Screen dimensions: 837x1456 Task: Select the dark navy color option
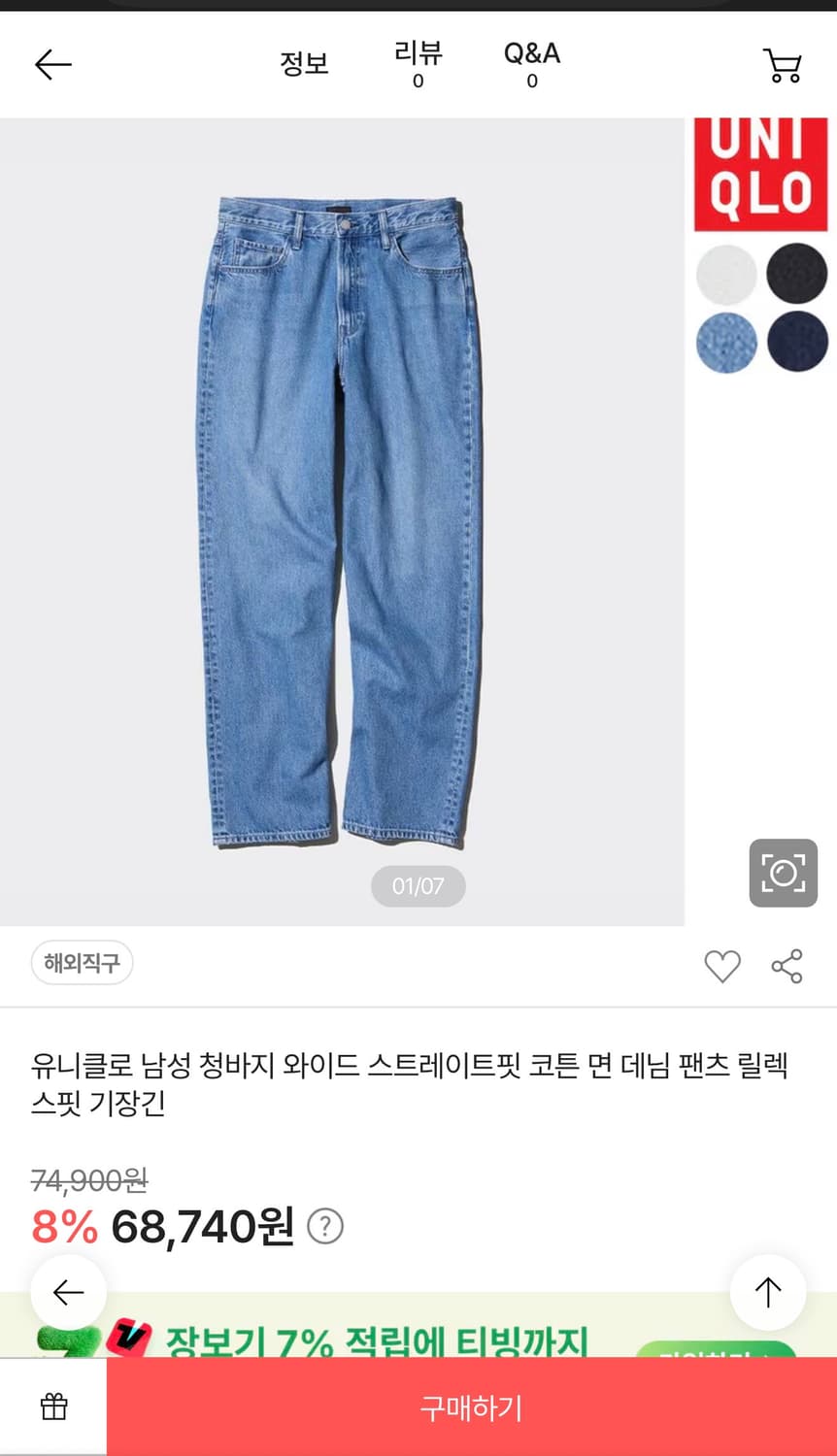click(x=796, y=342)
